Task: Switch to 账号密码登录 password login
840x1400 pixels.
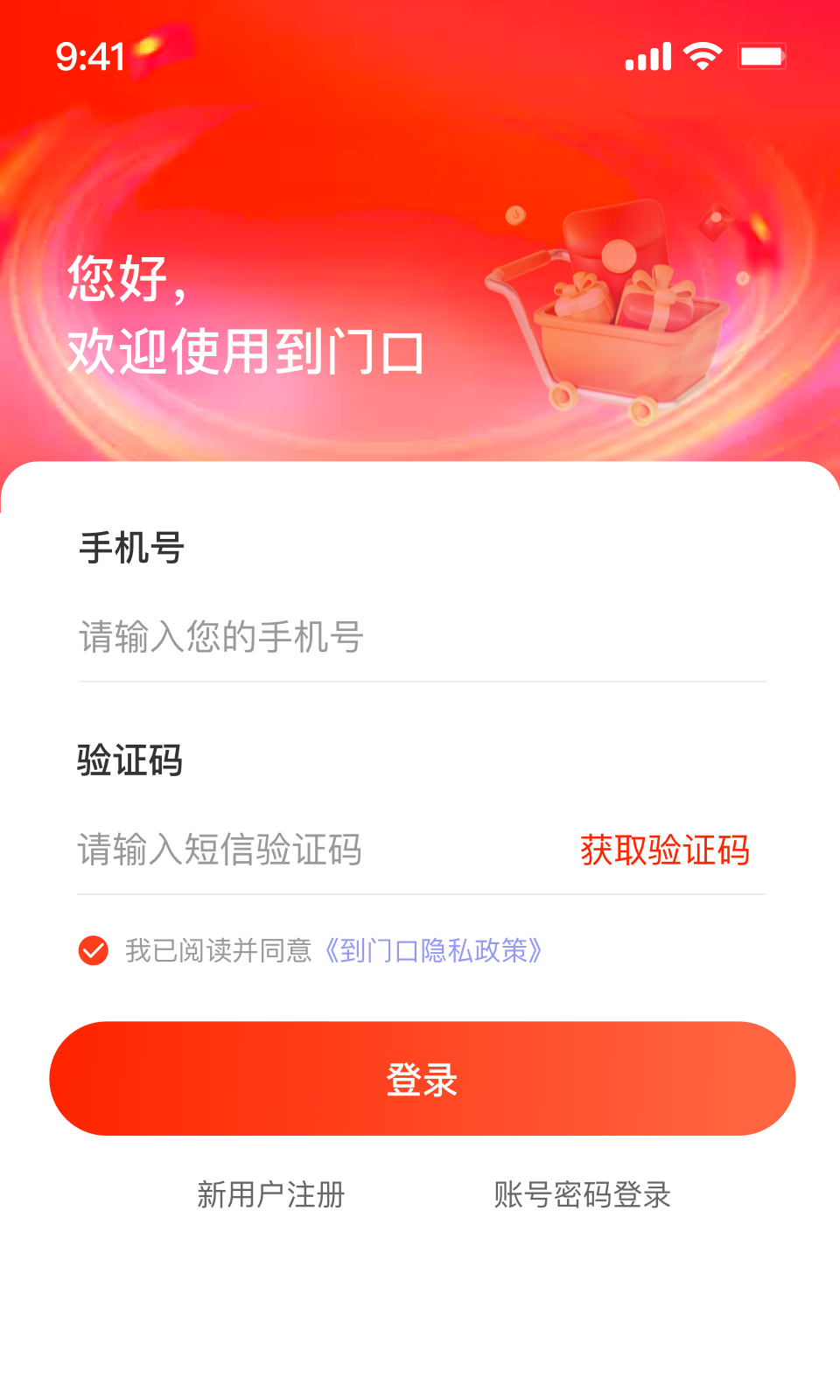Action: pos(582,1193)
